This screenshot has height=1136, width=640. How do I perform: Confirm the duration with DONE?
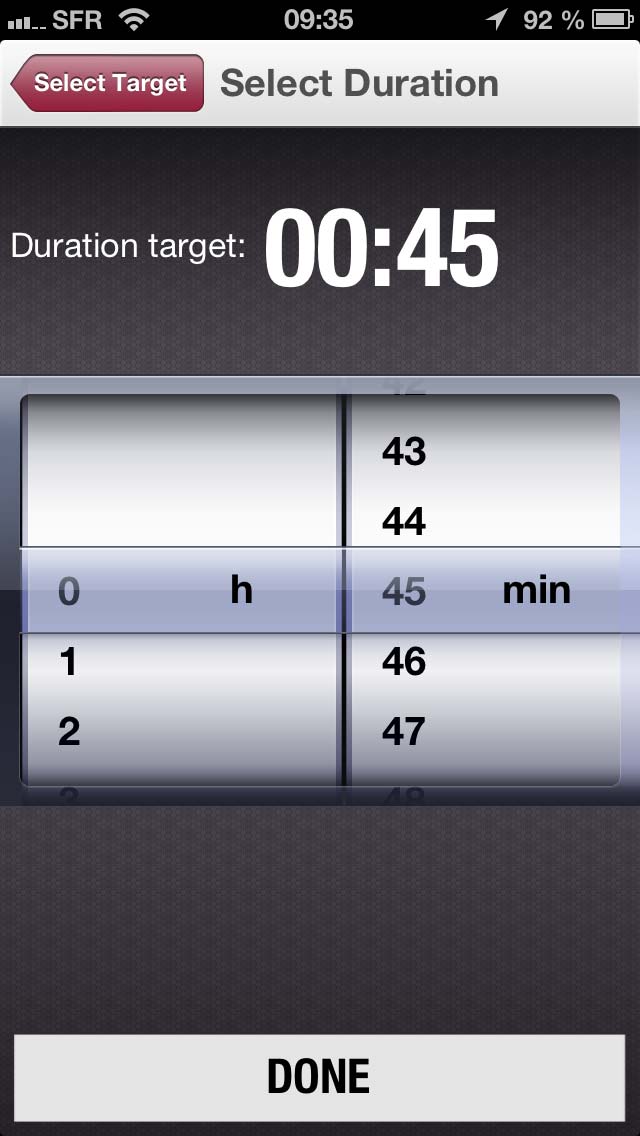pyautogui.click(x=319, y=1077)
